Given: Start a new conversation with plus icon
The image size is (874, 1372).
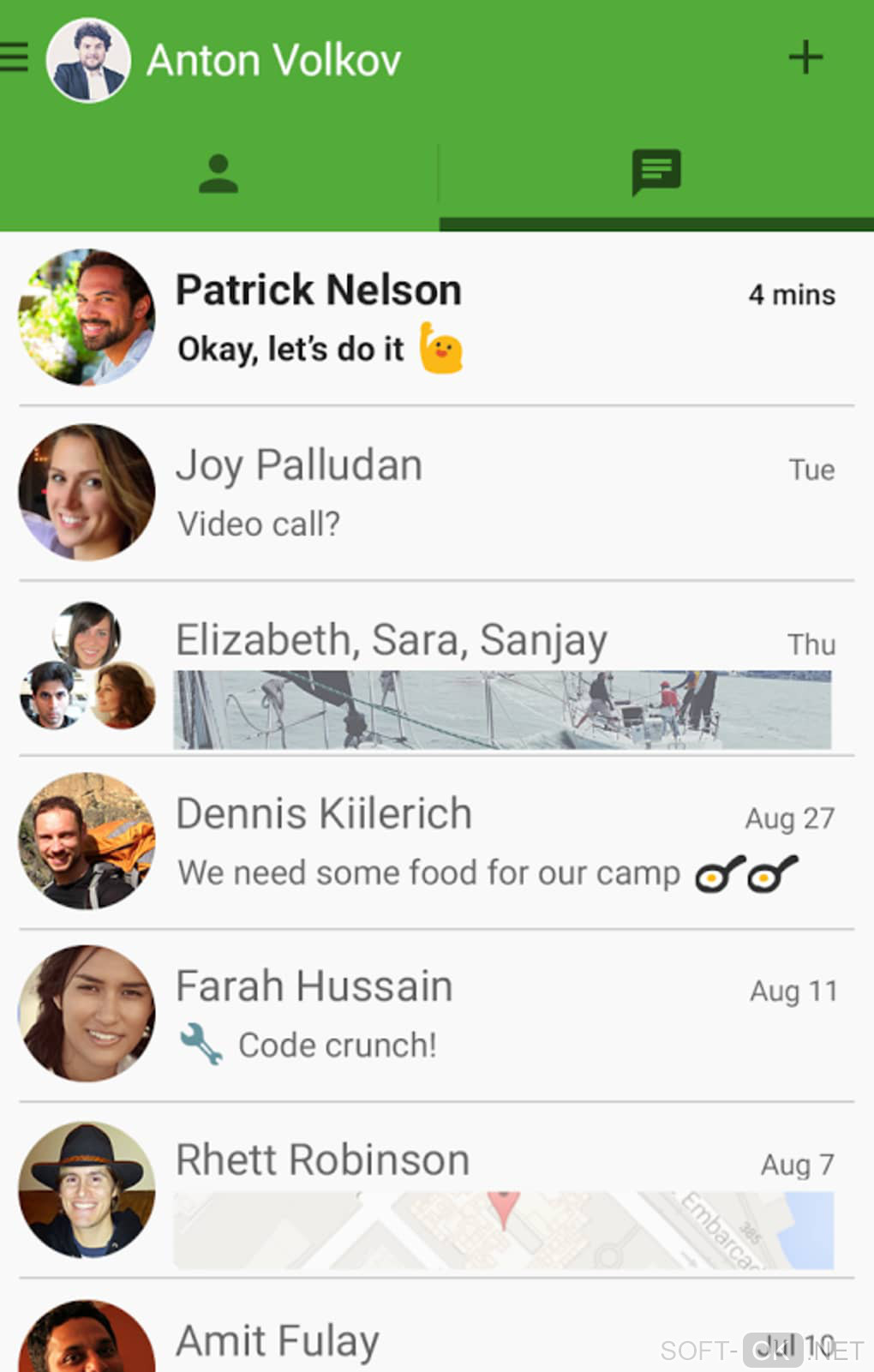Looking at the screenshot, I should tap(805, 58).
